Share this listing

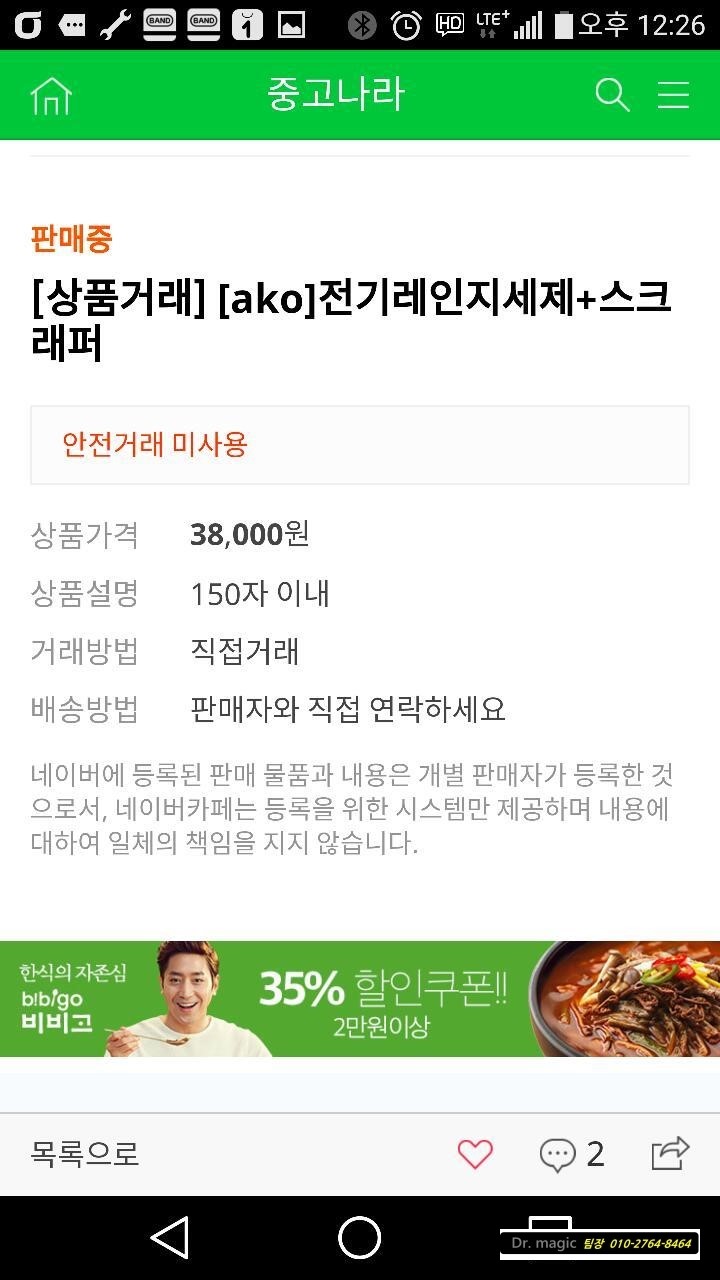(x=670, y=1153)
